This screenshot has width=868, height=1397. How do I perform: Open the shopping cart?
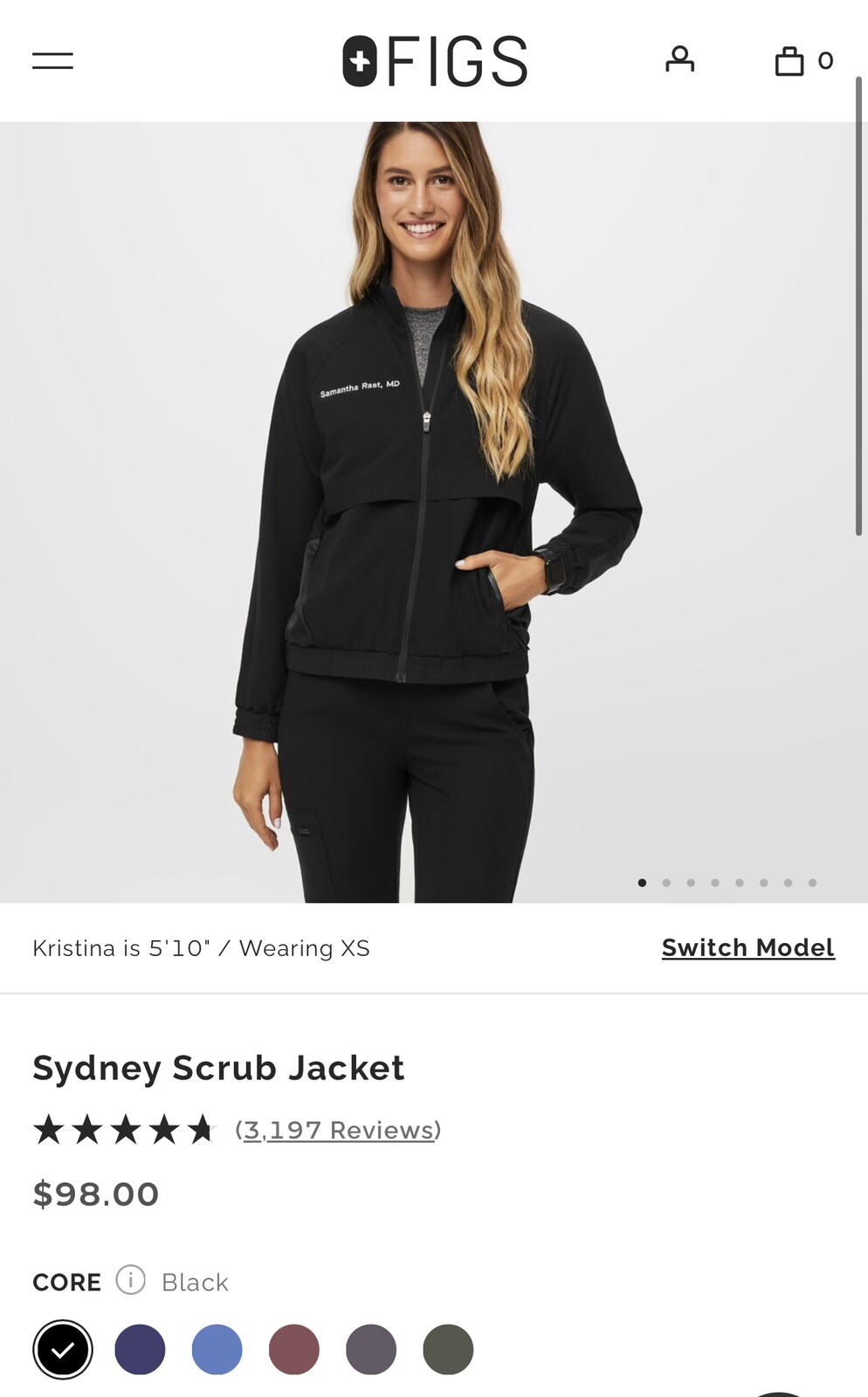click(x=790, y=59)
